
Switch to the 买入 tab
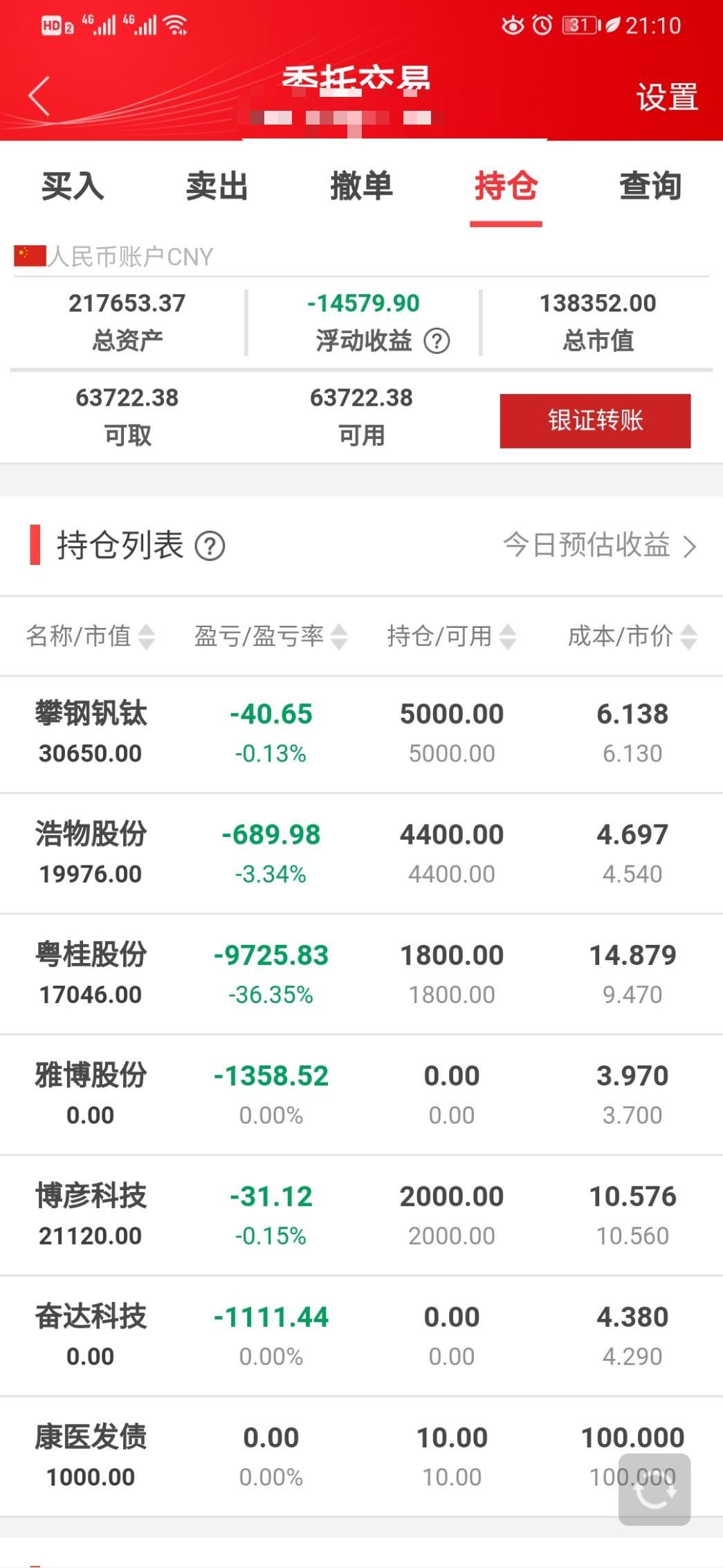pos(73,186)
